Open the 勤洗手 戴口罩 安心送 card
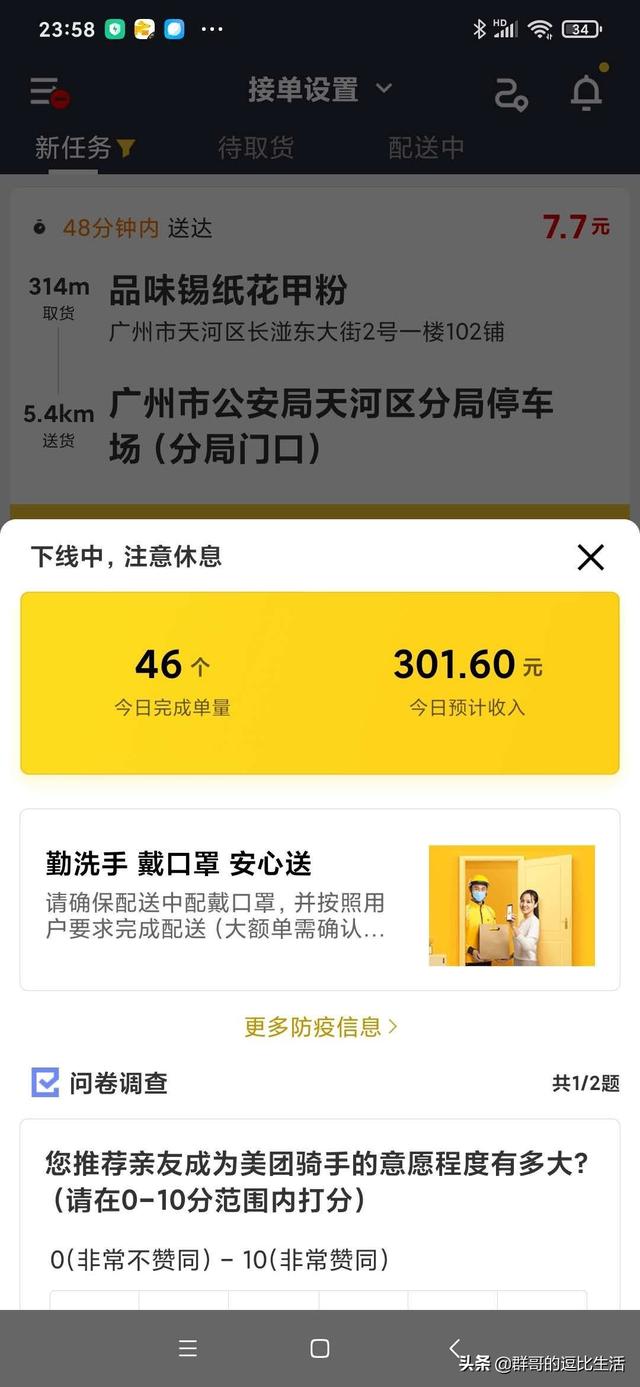This screenshot has height=1387, width=640. (x=320, y=900)
